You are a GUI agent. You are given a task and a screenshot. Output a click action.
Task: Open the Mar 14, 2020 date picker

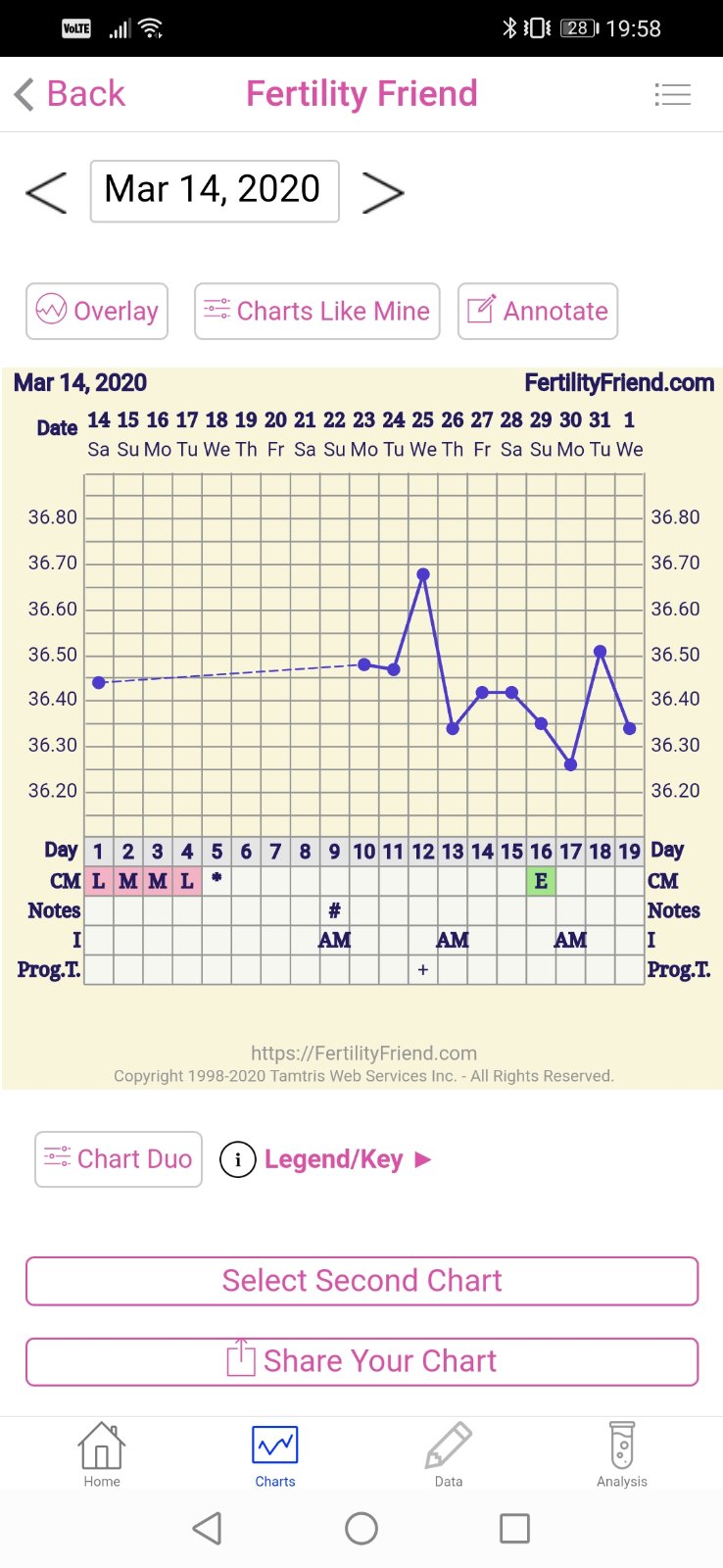click(x=214, y=191)
